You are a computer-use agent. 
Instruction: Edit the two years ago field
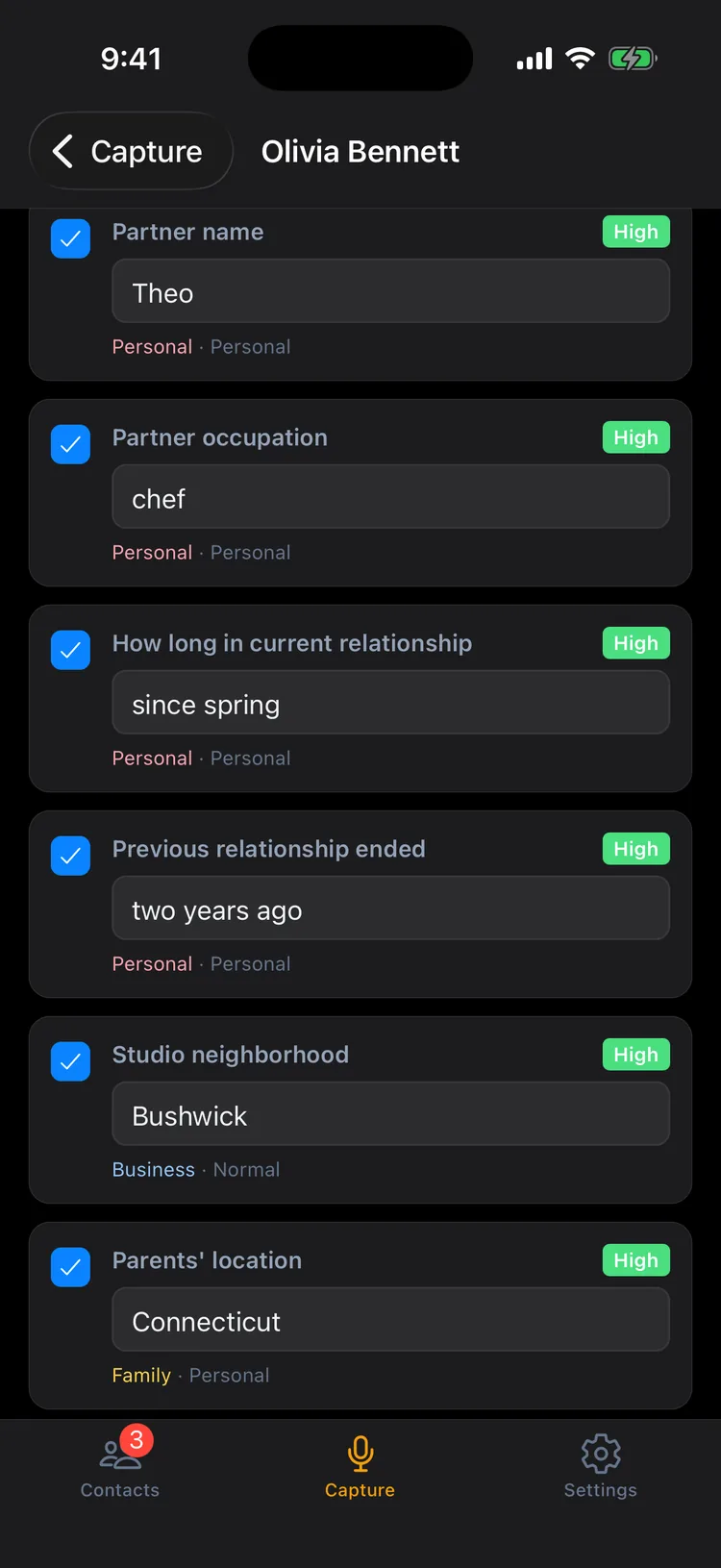[390, 908]
